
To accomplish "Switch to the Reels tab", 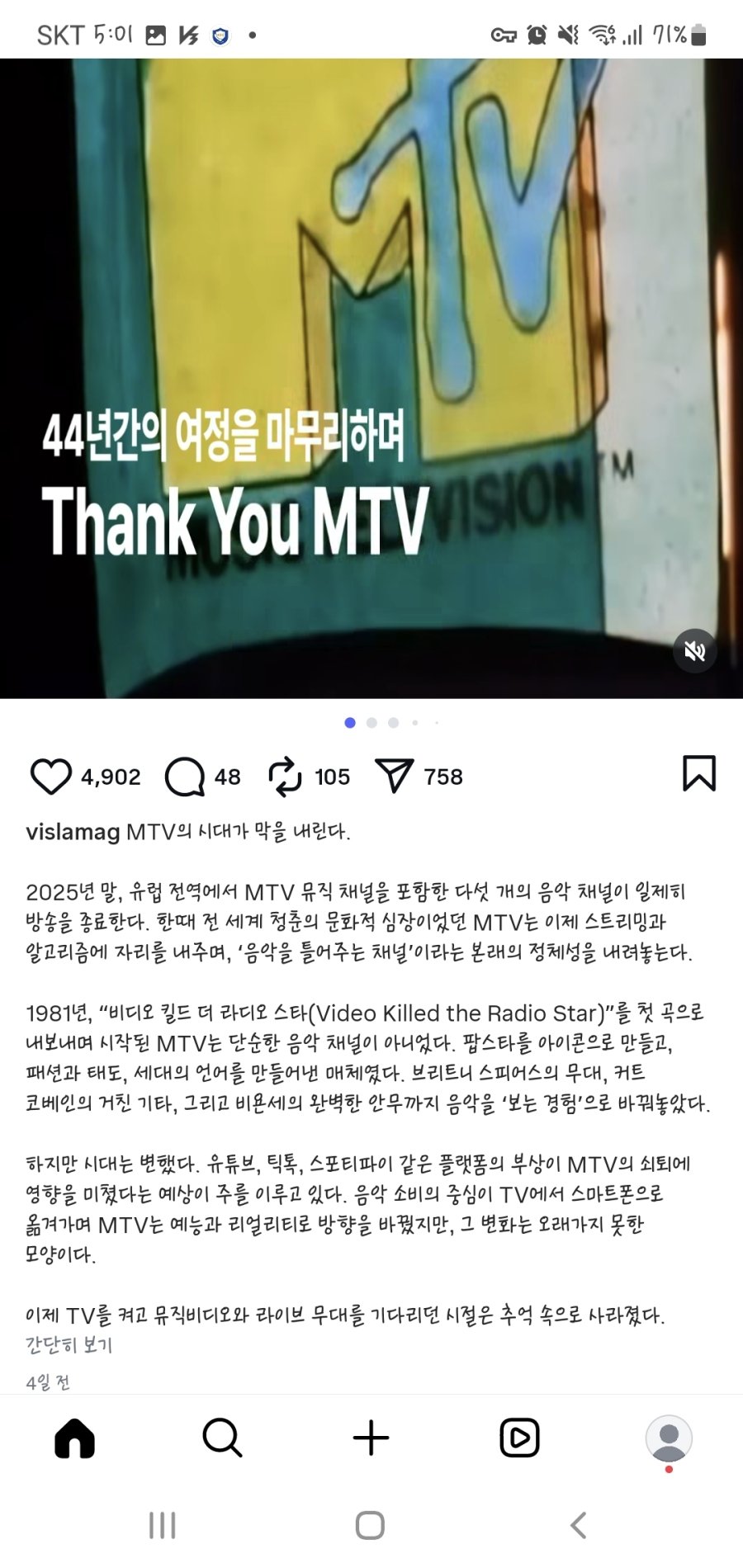I will point(519,1438).
